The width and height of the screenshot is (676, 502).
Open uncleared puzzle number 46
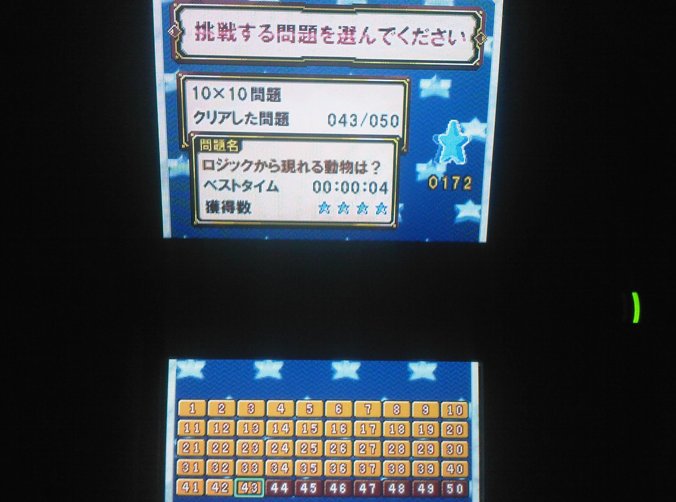338,489
